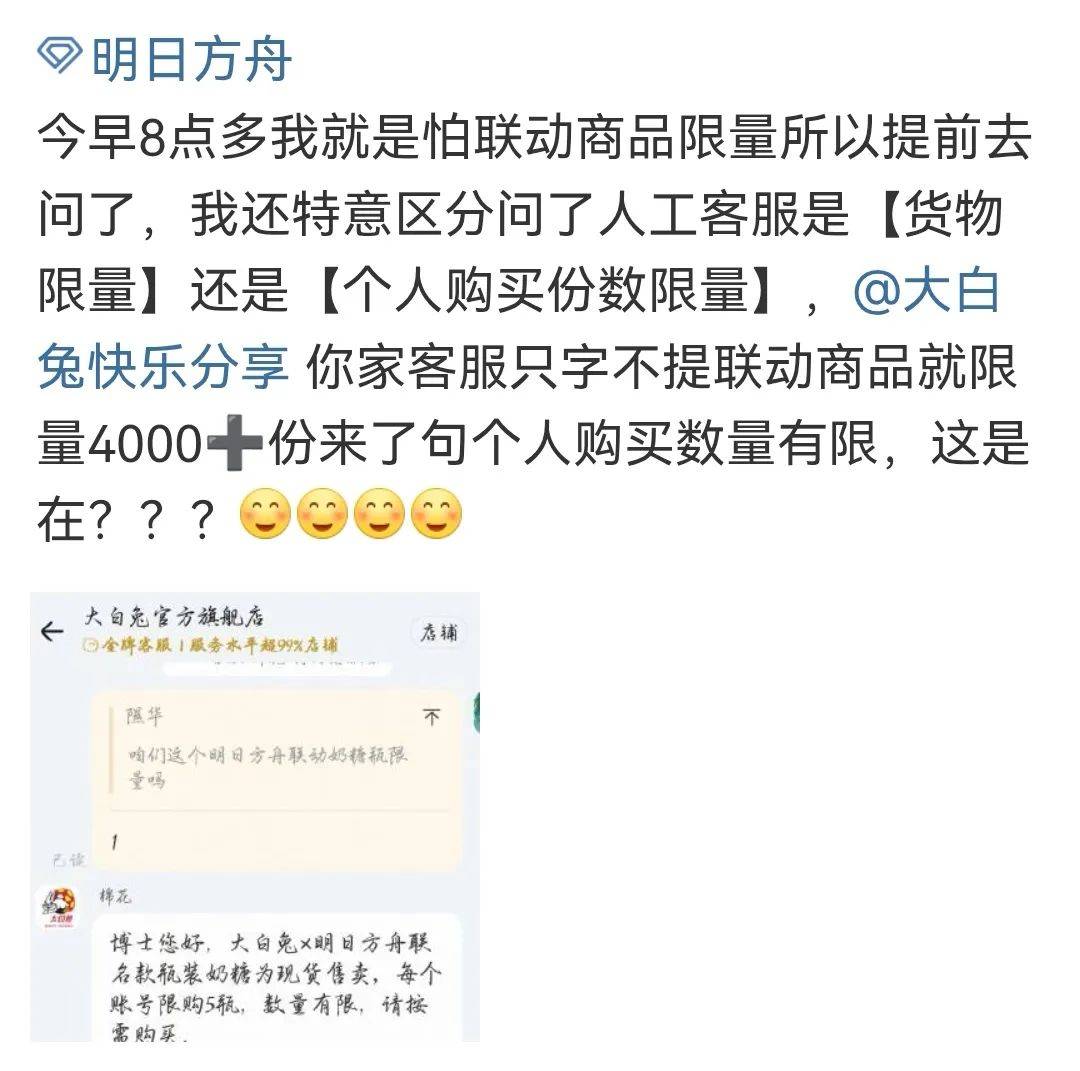1080x1071 pixels.
Task: View the attached customer service chat image
Action: [x=255, y=816]
